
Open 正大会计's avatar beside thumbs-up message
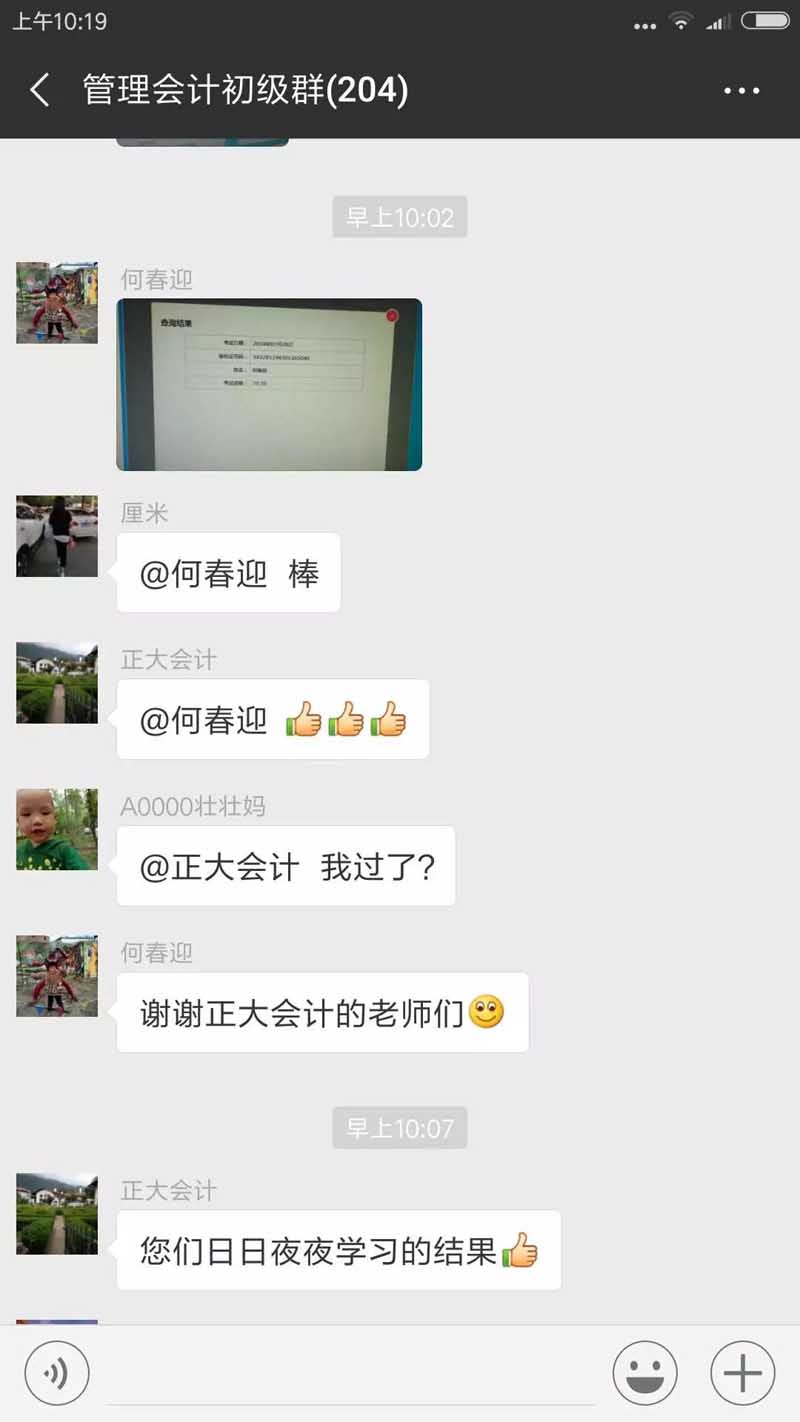[57, 683]
